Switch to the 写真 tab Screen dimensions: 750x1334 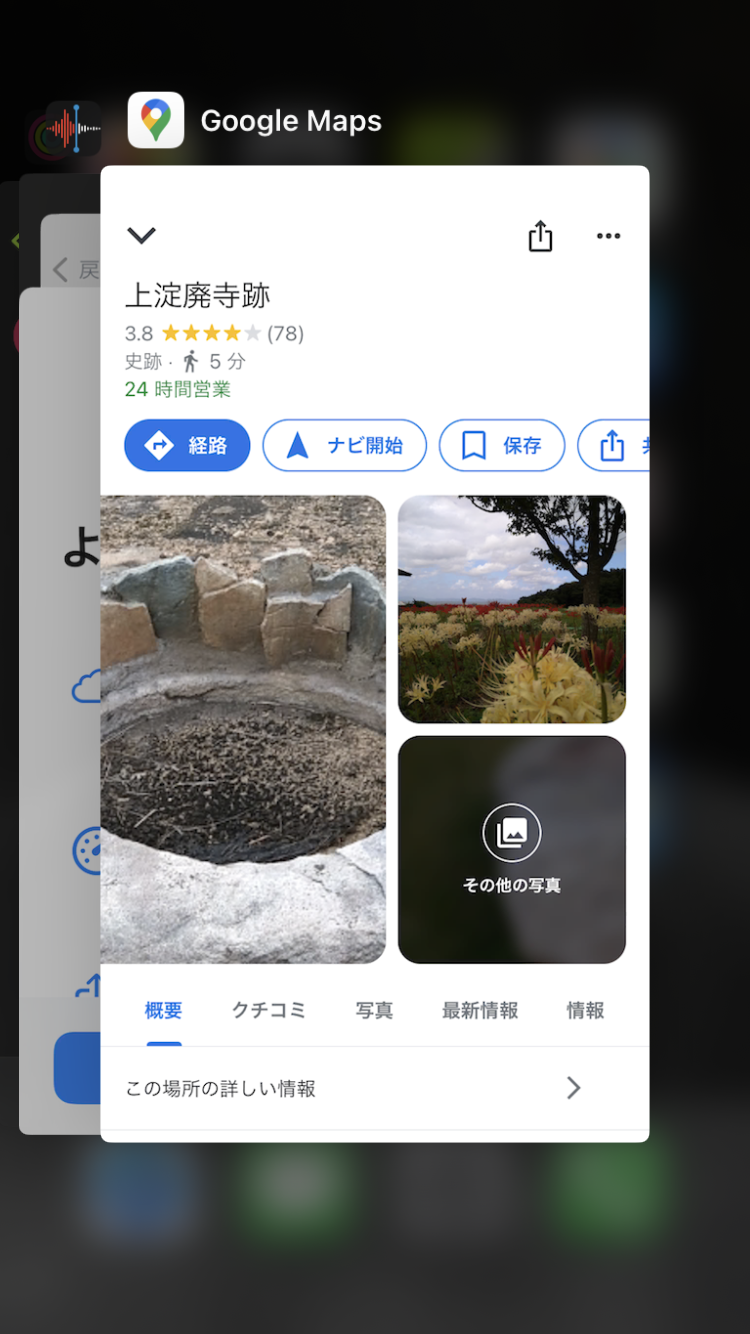click(x=374, y=1011)
